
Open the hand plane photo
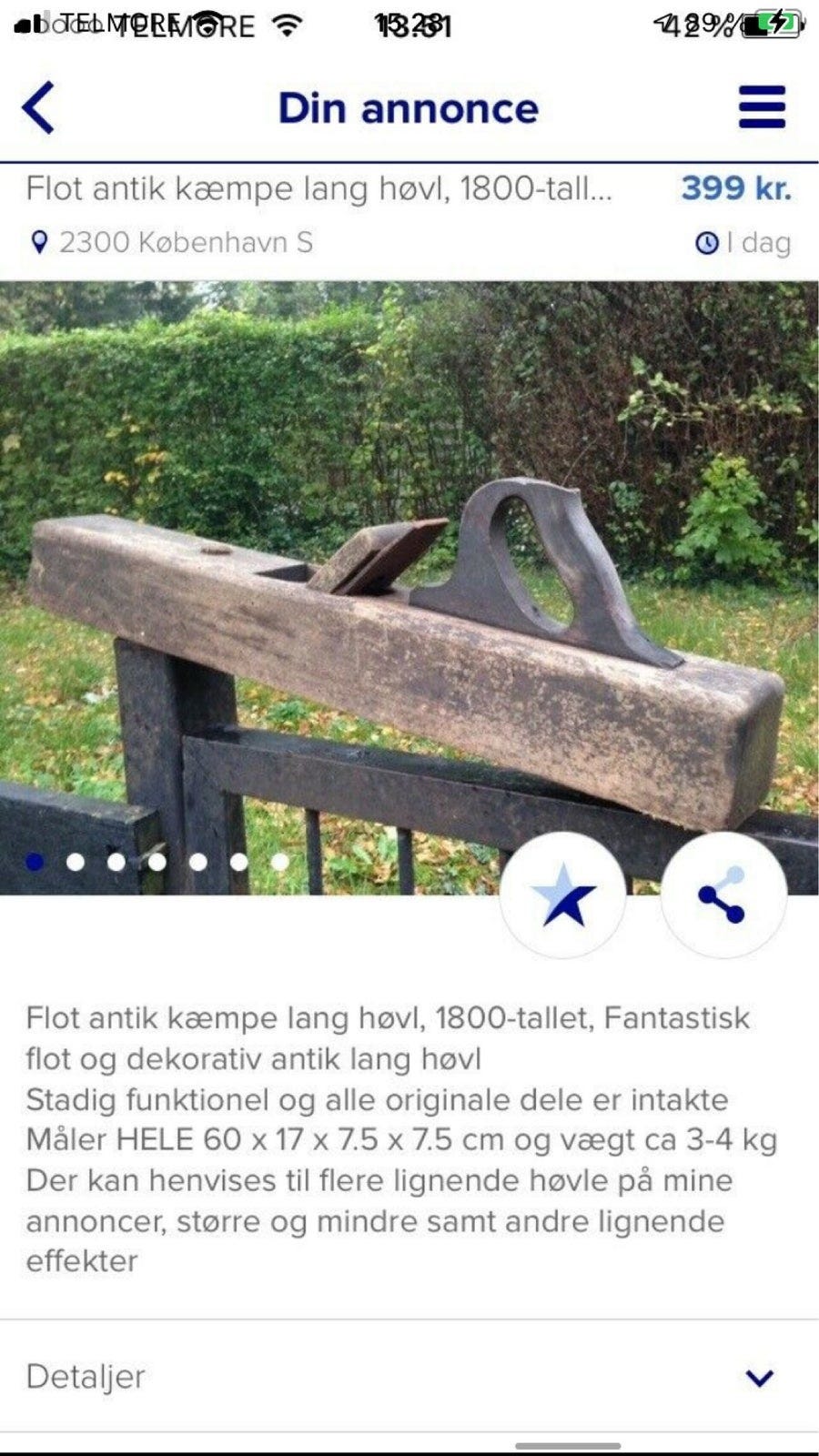pyautogui.click(x=409, y=588)
